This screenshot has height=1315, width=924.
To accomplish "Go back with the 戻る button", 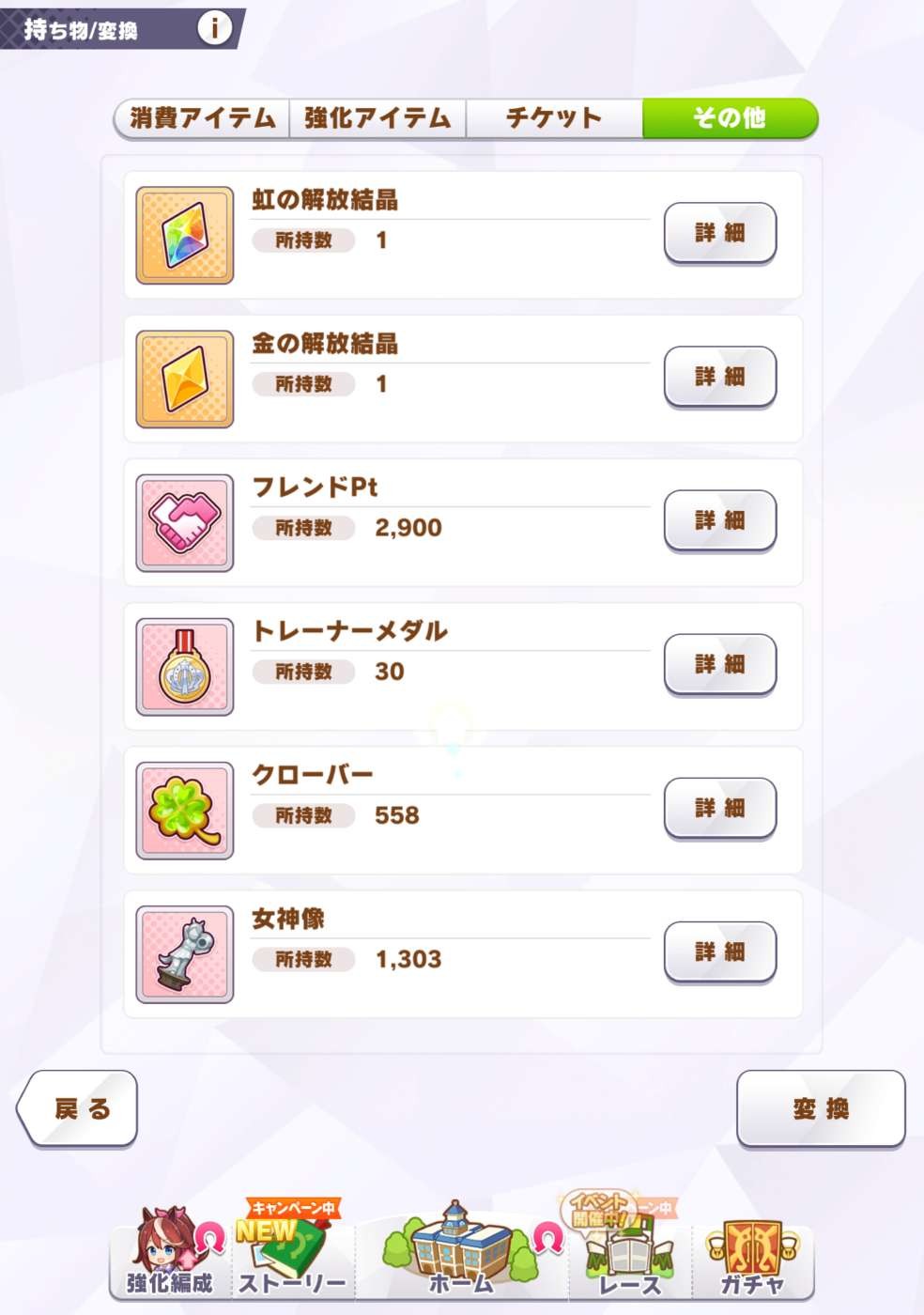I will tap(80, 1108).
